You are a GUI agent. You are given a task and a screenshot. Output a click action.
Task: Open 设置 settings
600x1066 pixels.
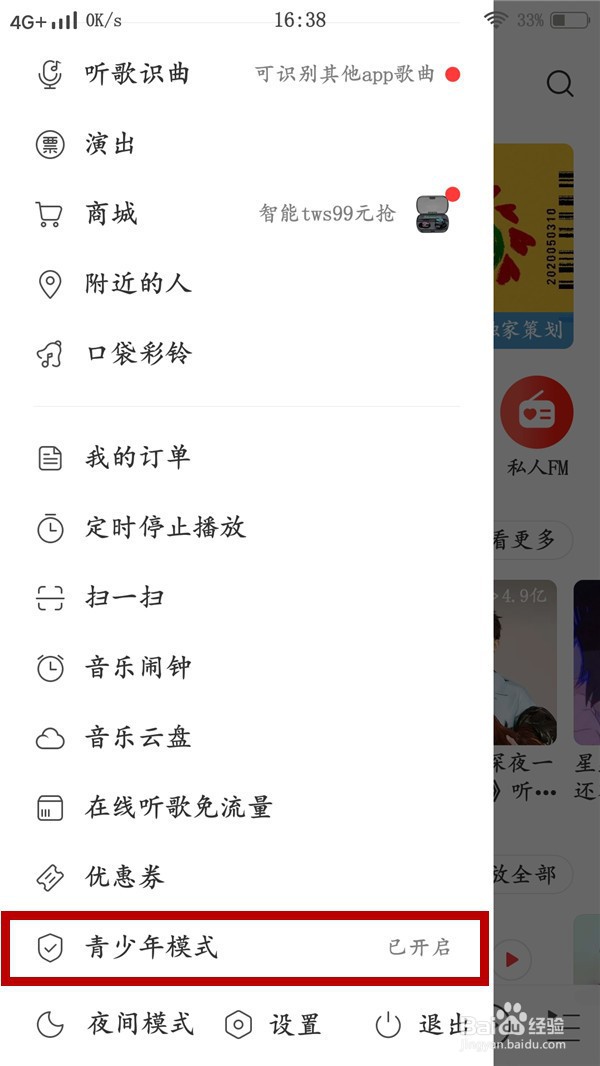tap(272, 1025)
